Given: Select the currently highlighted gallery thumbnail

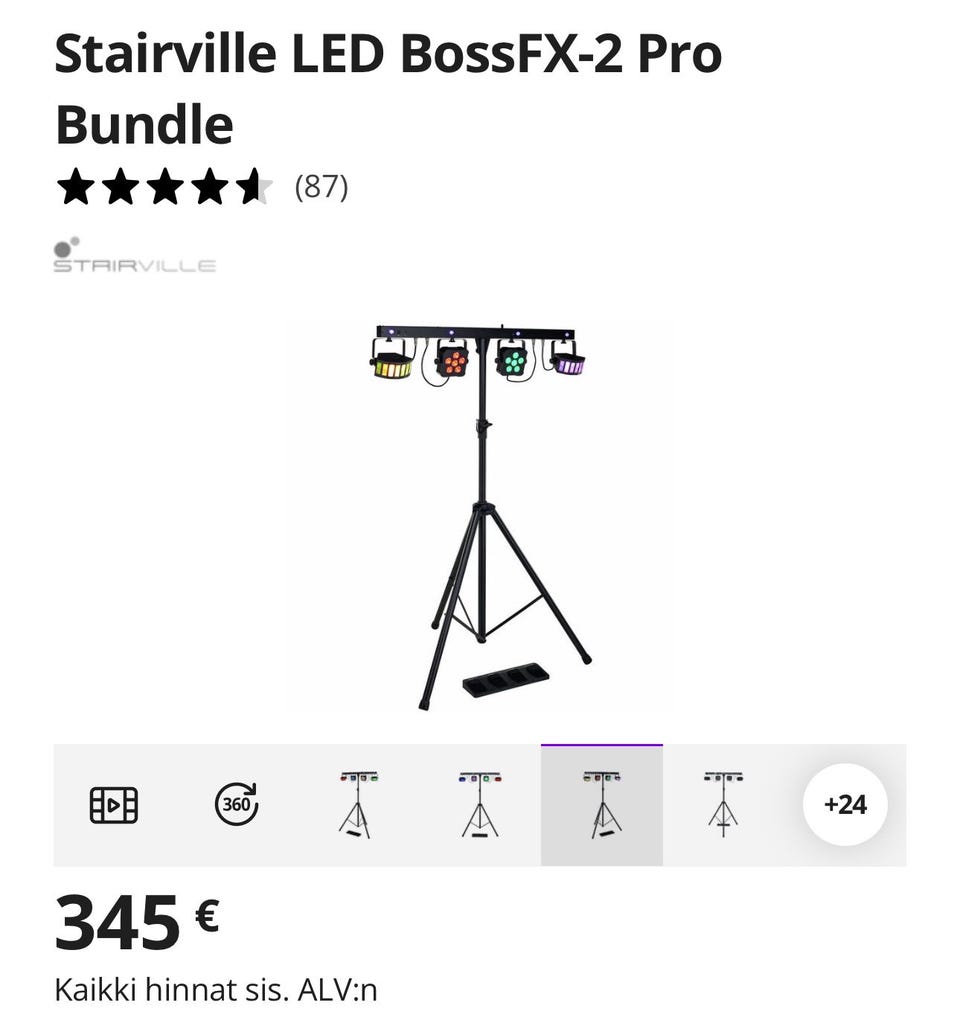Looking at the screenshot, I should 602,805.
